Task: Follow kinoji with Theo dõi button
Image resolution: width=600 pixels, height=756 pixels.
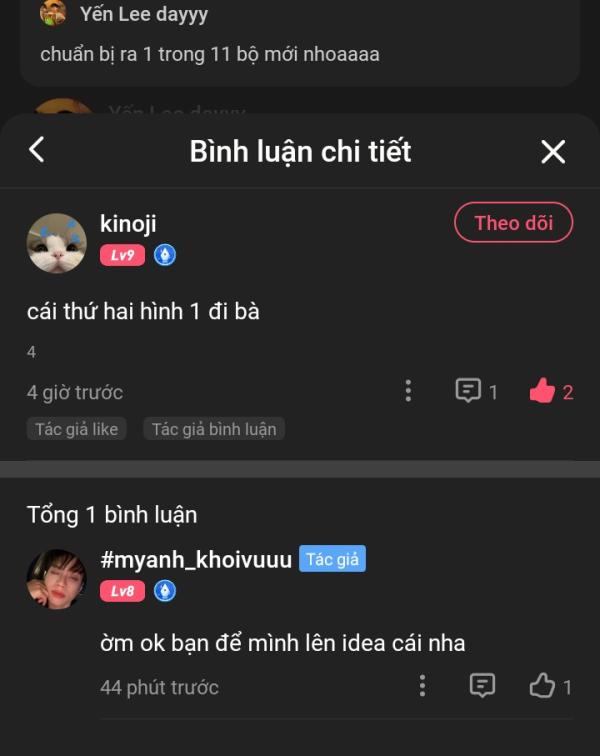Action: [513, 223]
